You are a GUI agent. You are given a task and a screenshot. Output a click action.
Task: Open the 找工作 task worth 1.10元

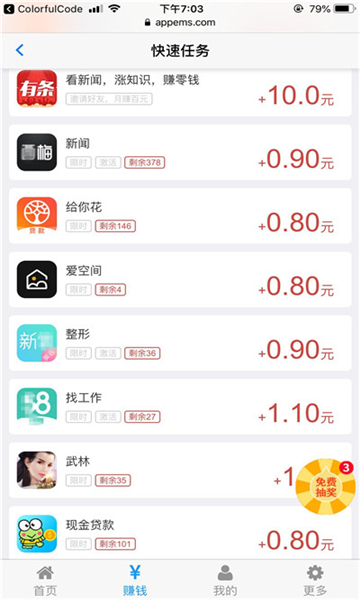[x=180, y=406]
